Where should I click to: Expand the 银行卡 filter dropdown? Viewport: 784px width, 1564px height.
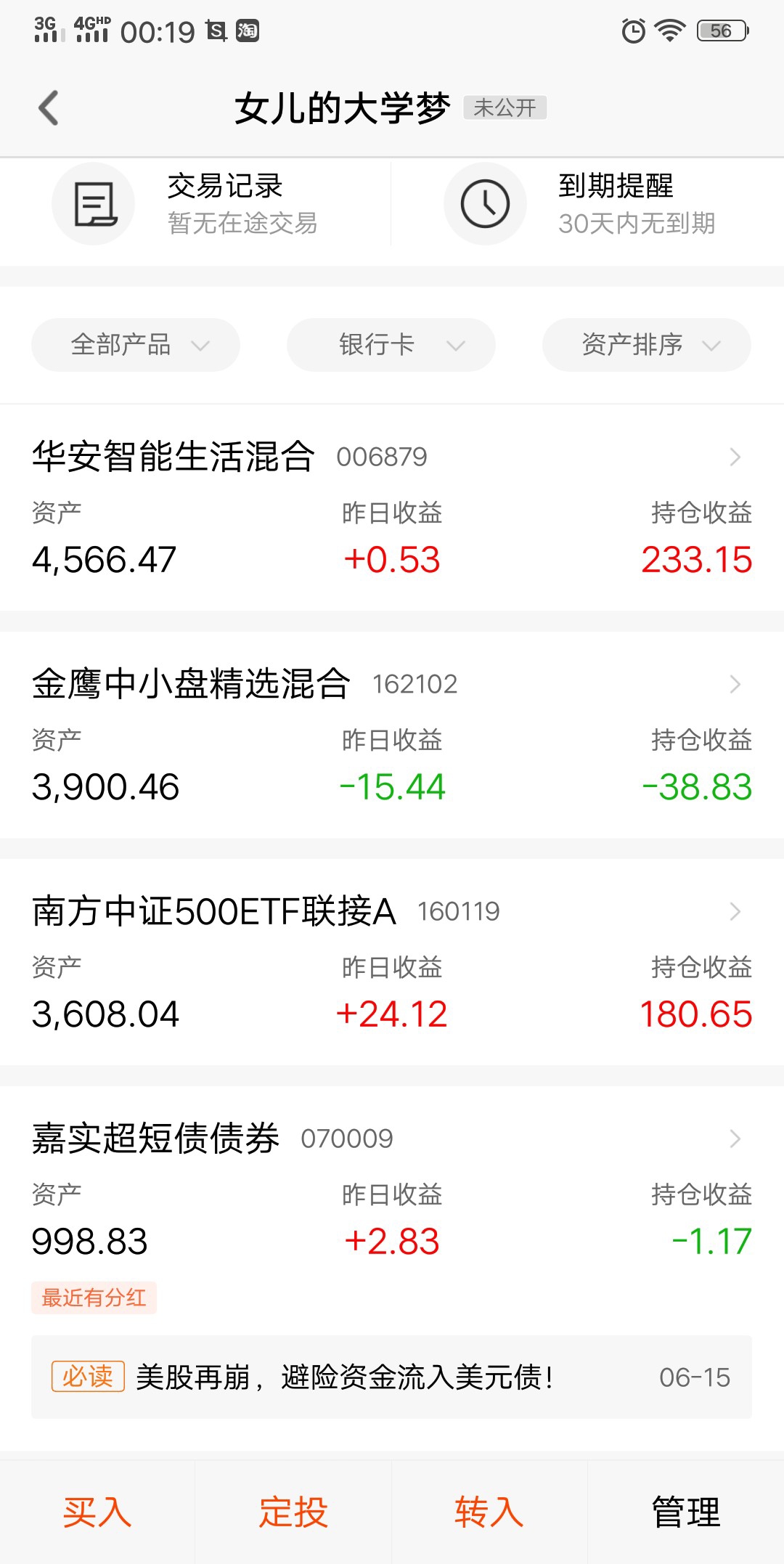click(x=391, y=345)
